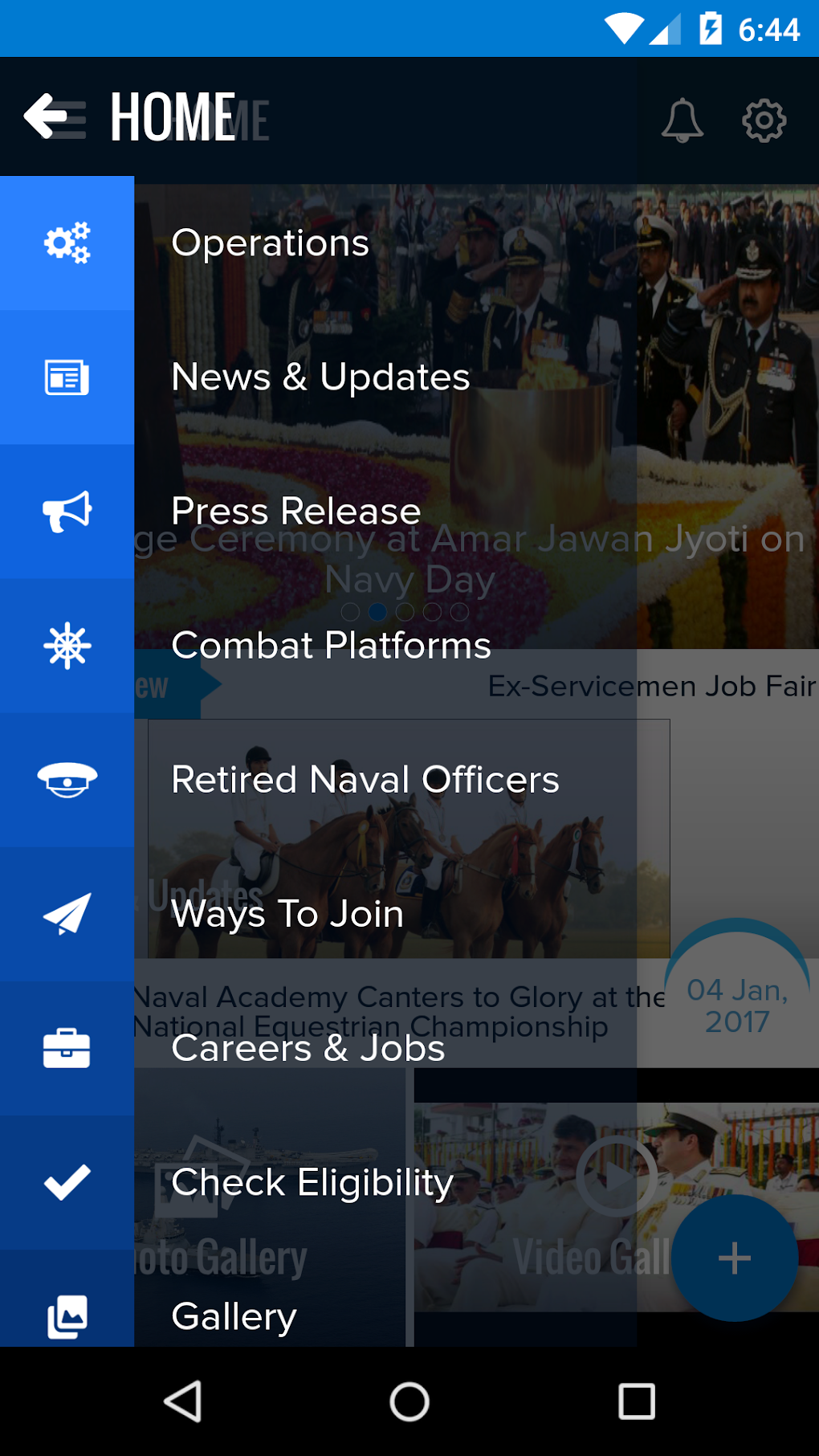The height and width of the screenshot is (1456, 819).
Task: Open Combat Platforms section
Action: 331,645
